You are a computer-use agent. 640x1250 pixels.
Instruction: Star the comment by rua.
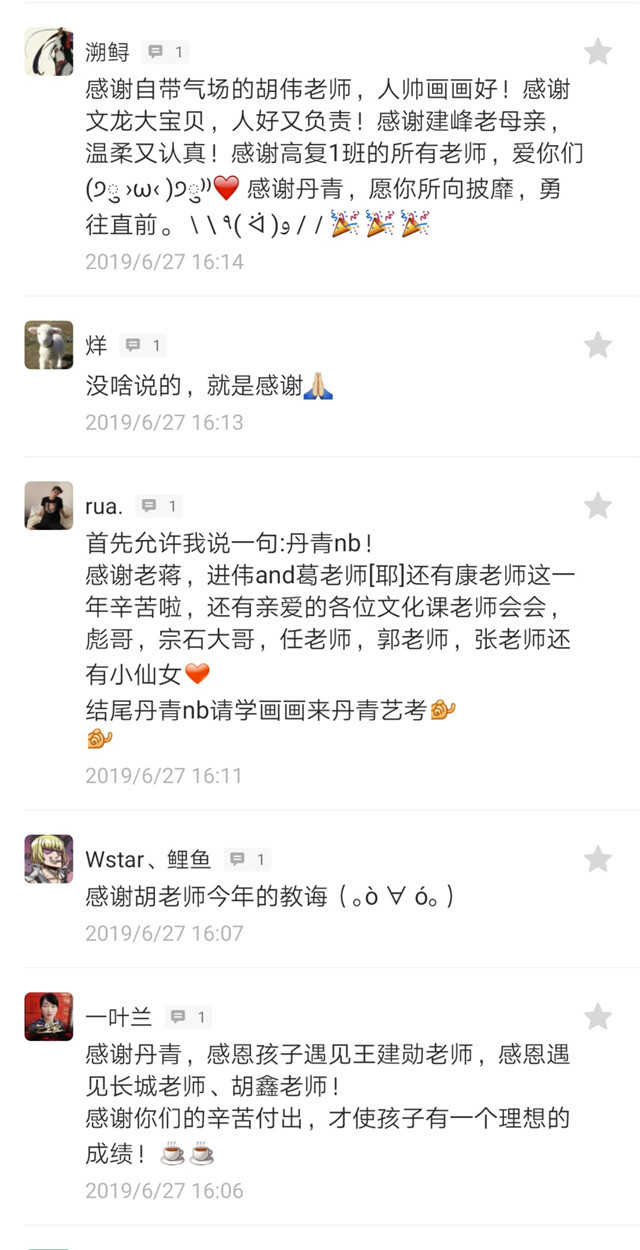[598, 506]
